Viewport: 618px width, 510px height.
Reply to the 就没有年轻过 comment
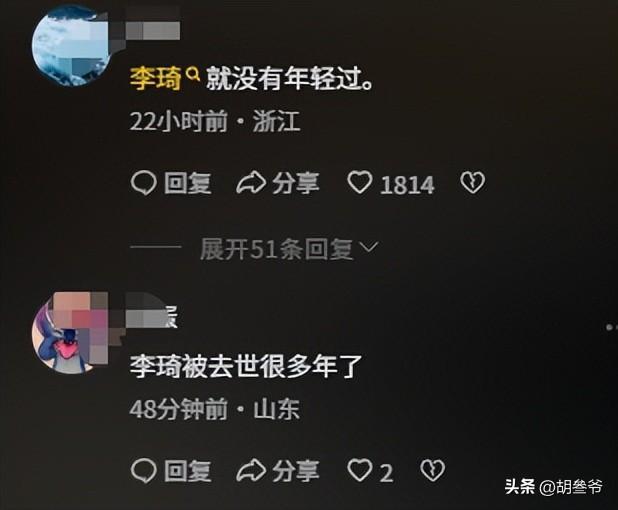[171, 184]
